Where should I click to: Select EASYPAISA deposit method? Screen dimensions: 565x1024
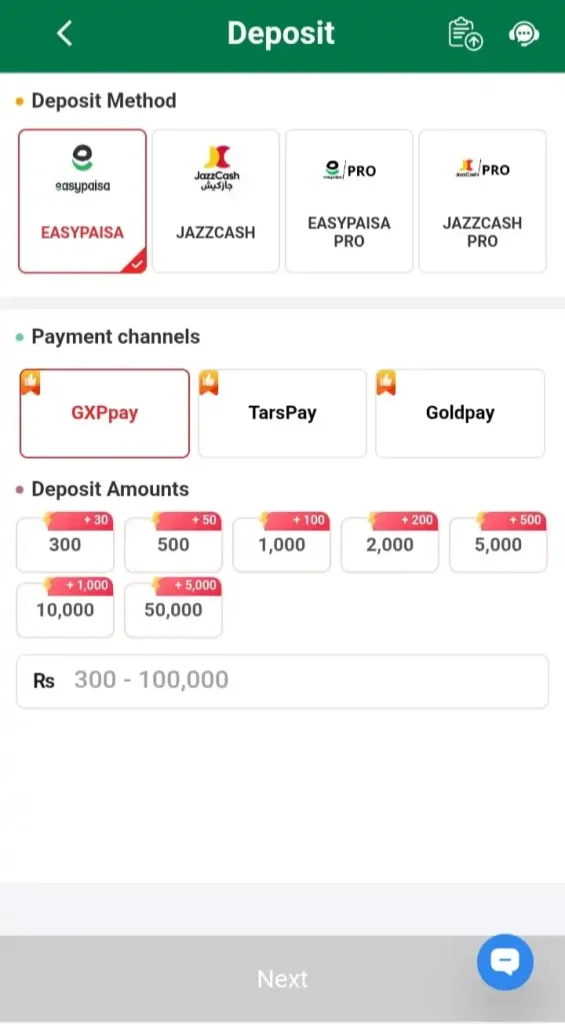coord(82,200)
